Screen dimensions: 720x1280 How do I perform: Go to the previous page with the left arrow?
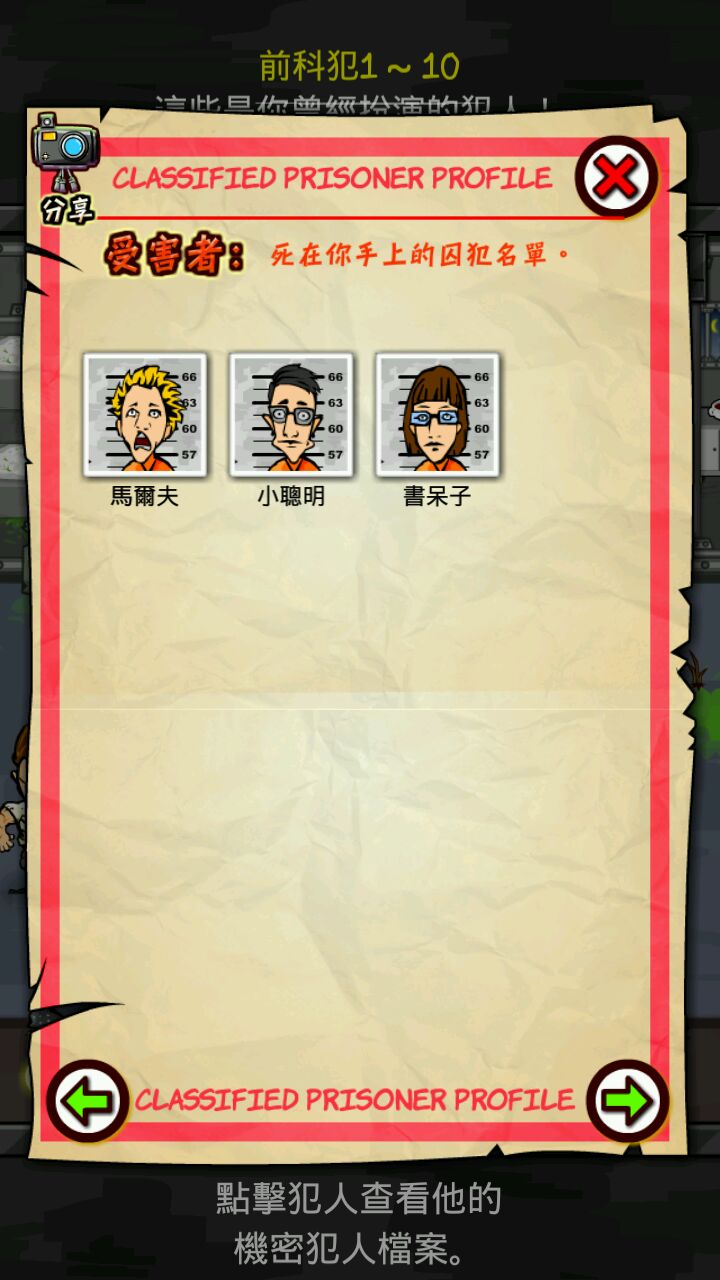88,1100
